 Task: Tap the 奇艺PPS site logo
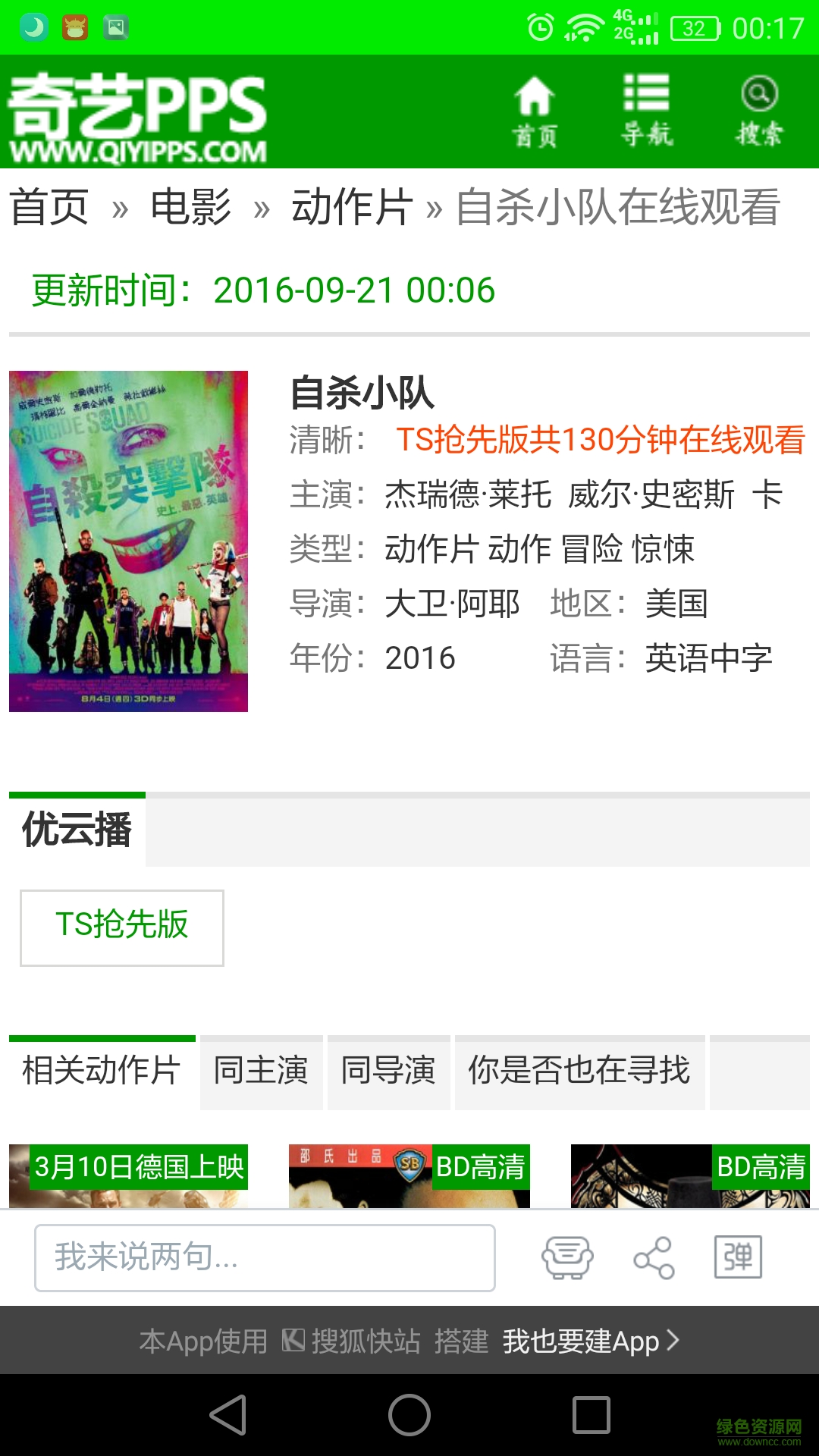coord(136,114)
